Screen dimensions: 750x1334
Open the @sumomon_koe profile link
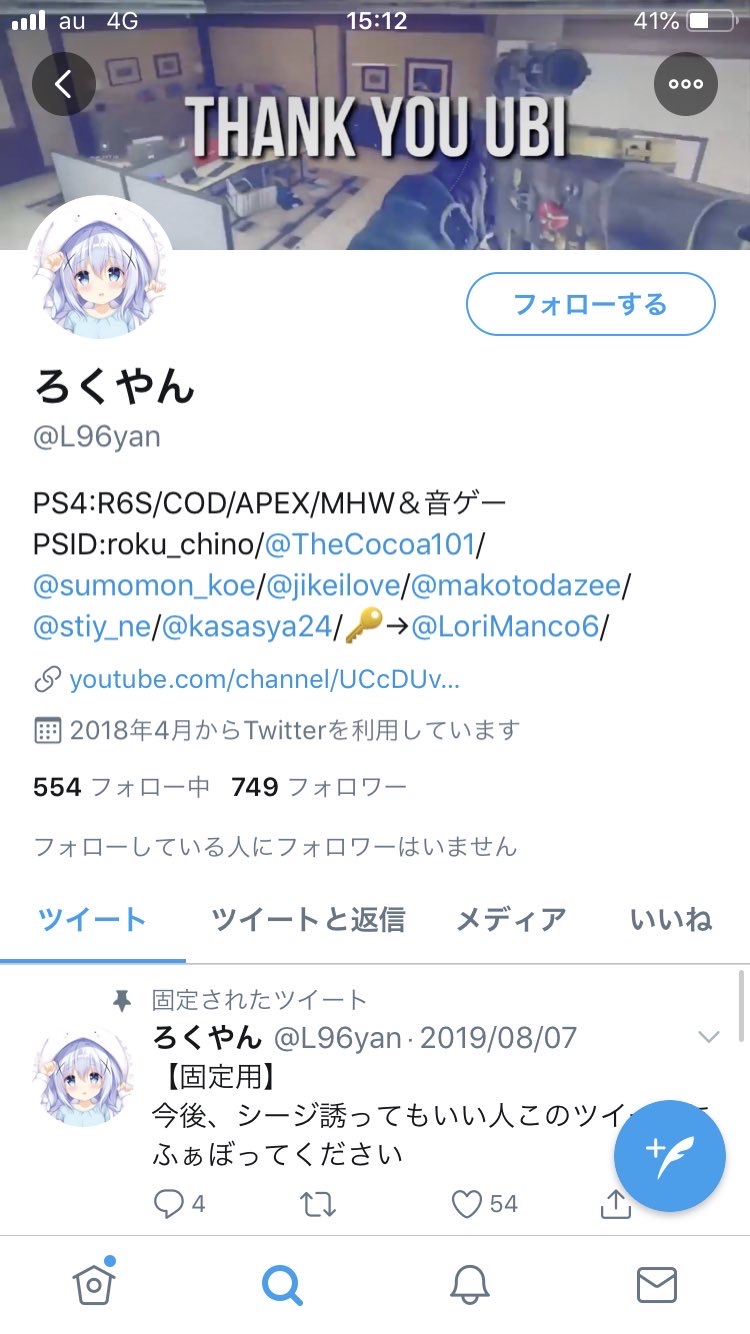point(144,586)
